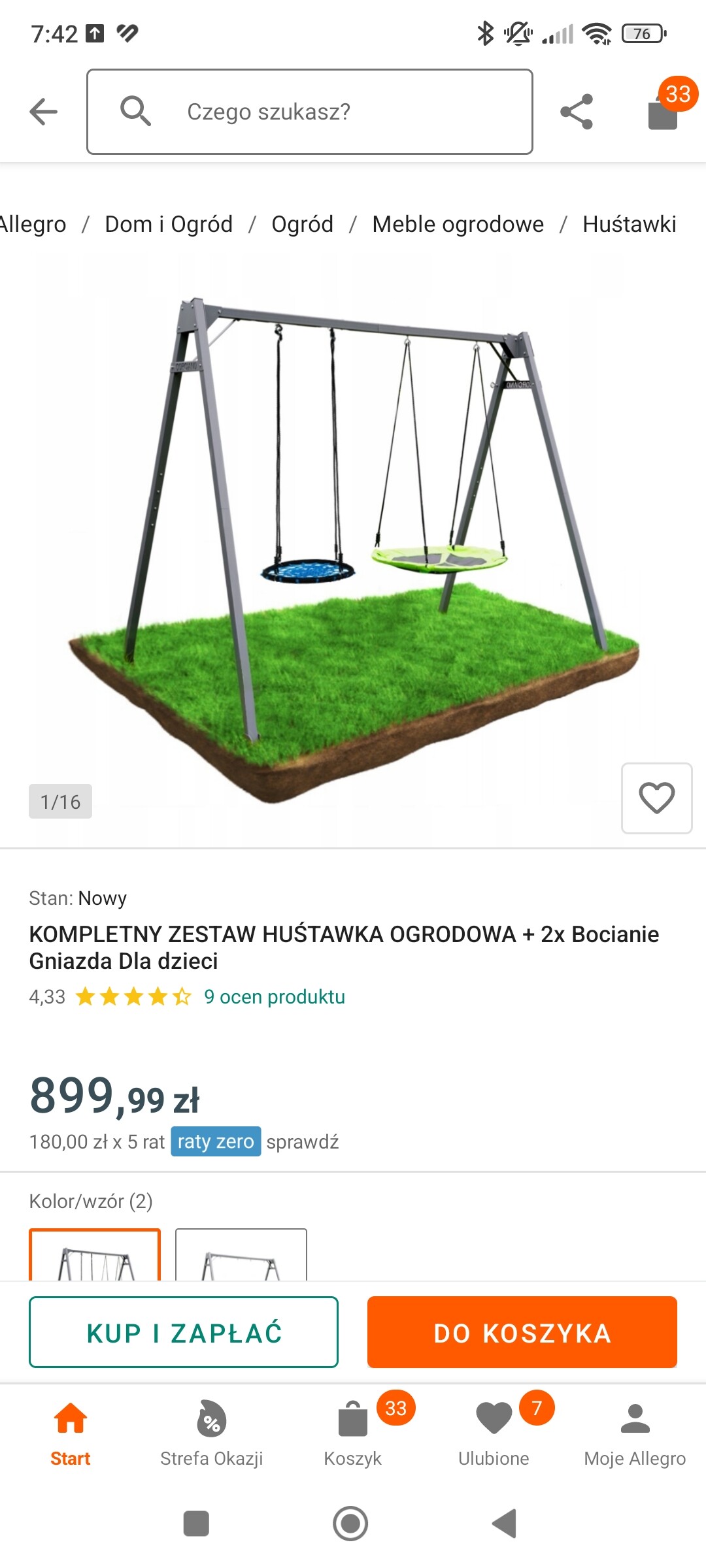Select the second color variant thumbnail
Screen dimensions: 706x1568
241,1256
